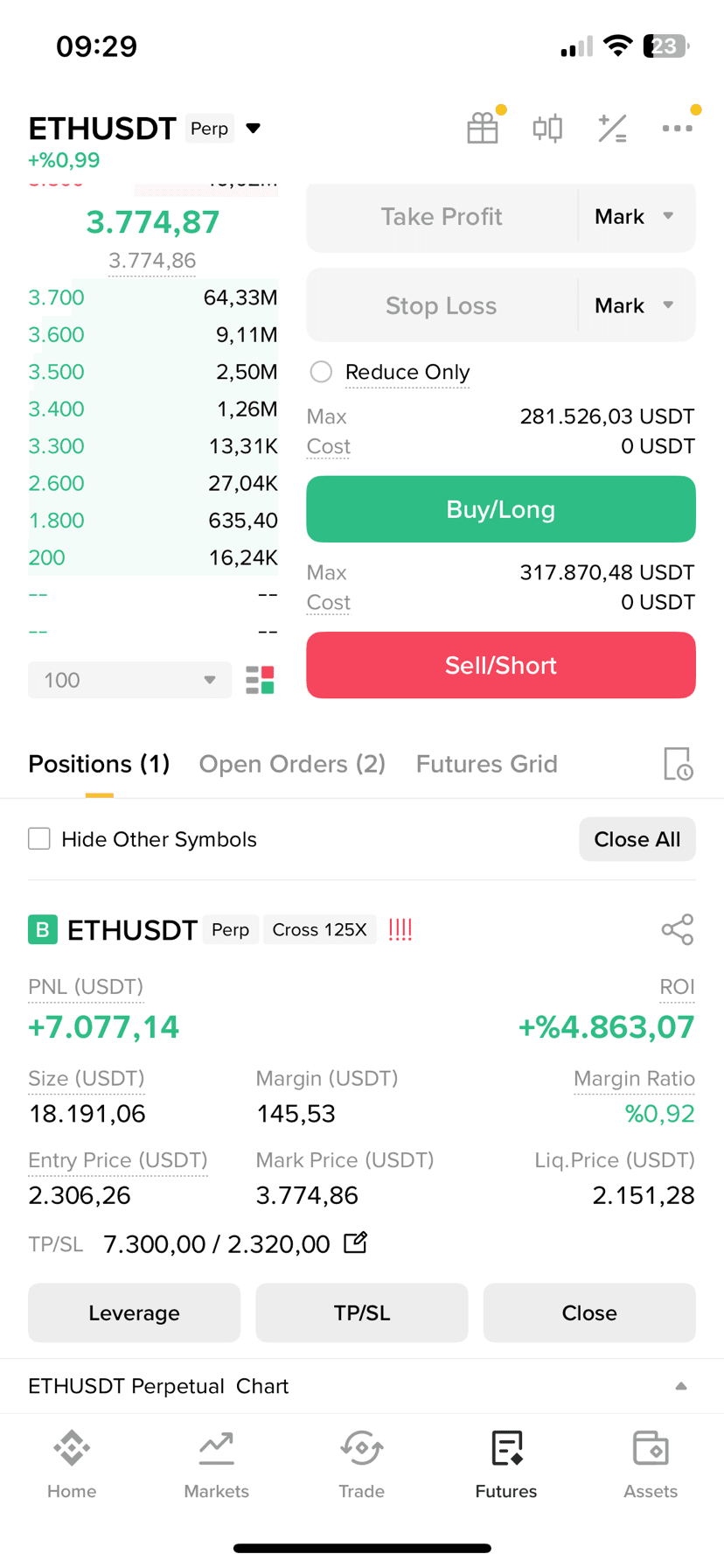Open the gift rewards icon
Viewport: 724px width, 1568px height.
pyautogui.click(x=483, y=129)
